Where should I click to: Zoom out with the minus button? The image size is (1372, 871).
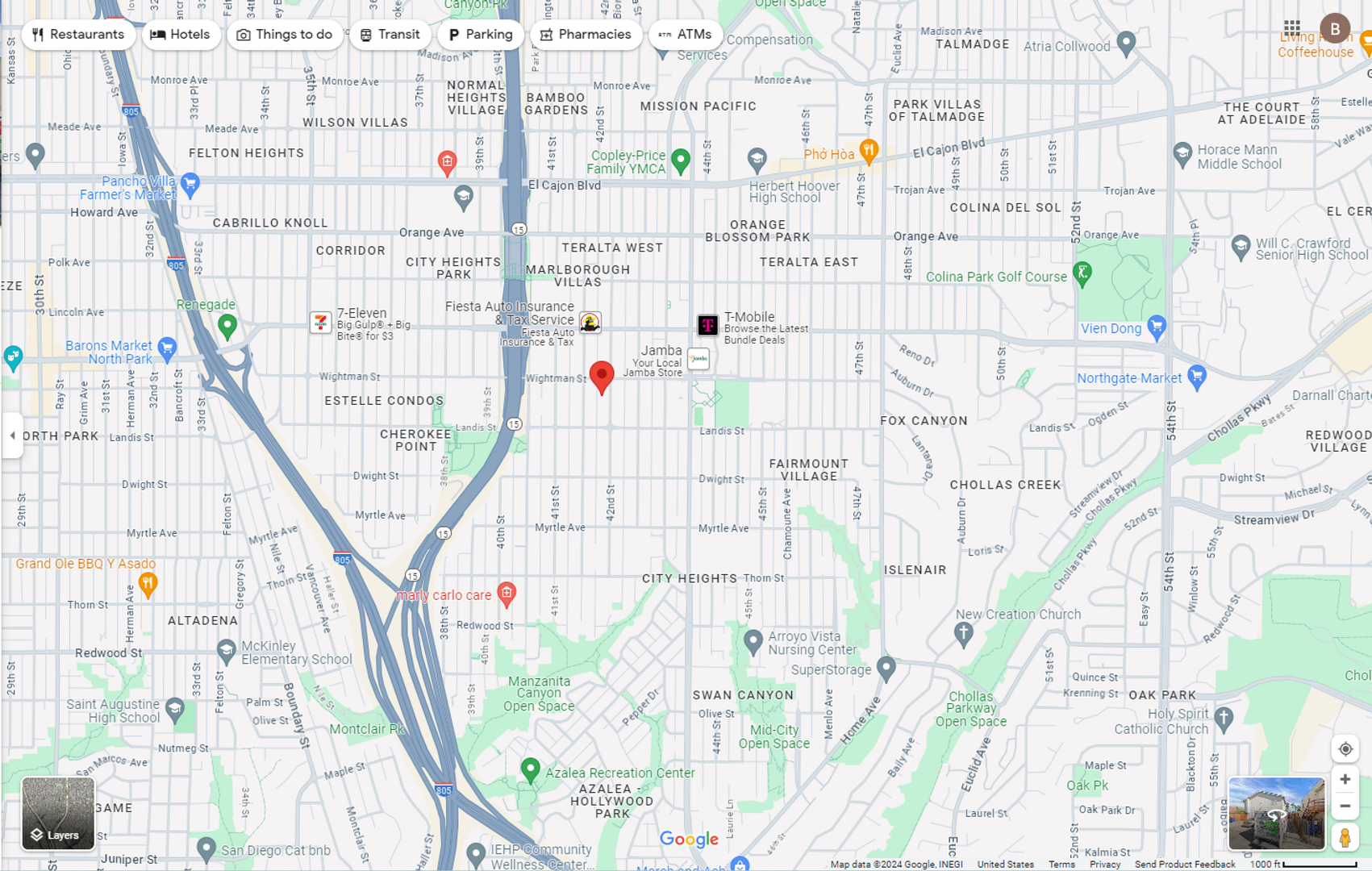click(x=1345, y=806)
